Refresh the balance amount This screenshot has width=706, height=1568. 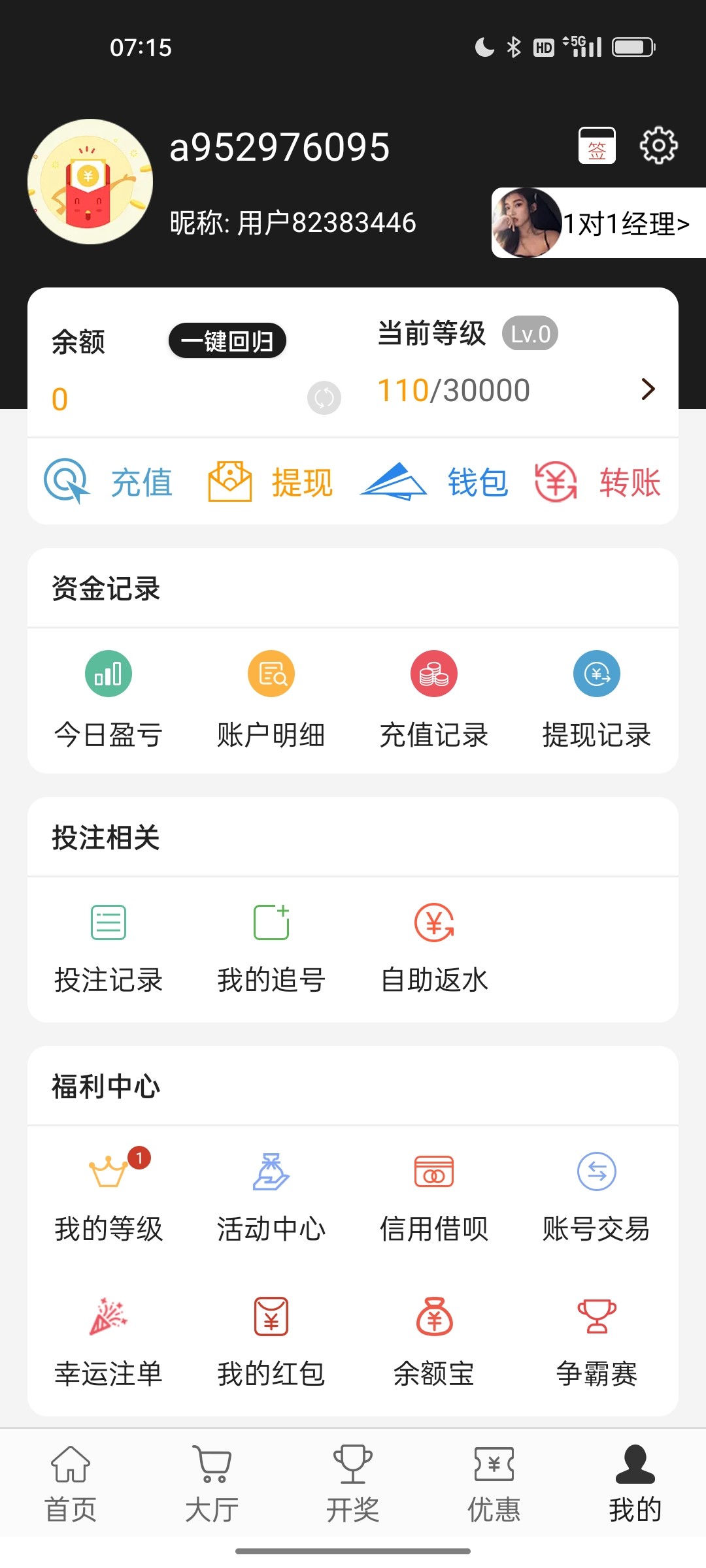pyautogui.click(x=324, y=397)
